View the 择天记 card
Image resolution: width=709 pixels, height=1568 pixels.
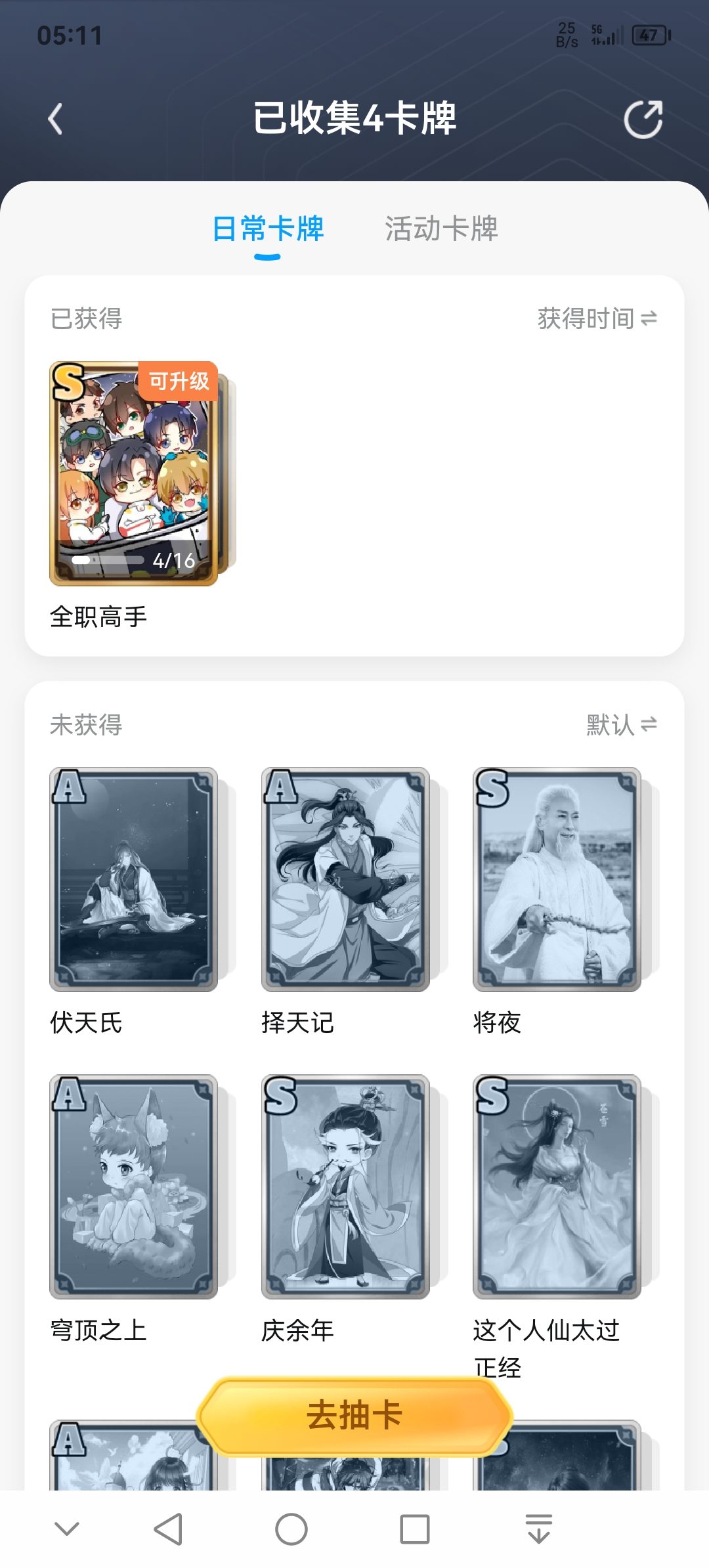(345, 879)
